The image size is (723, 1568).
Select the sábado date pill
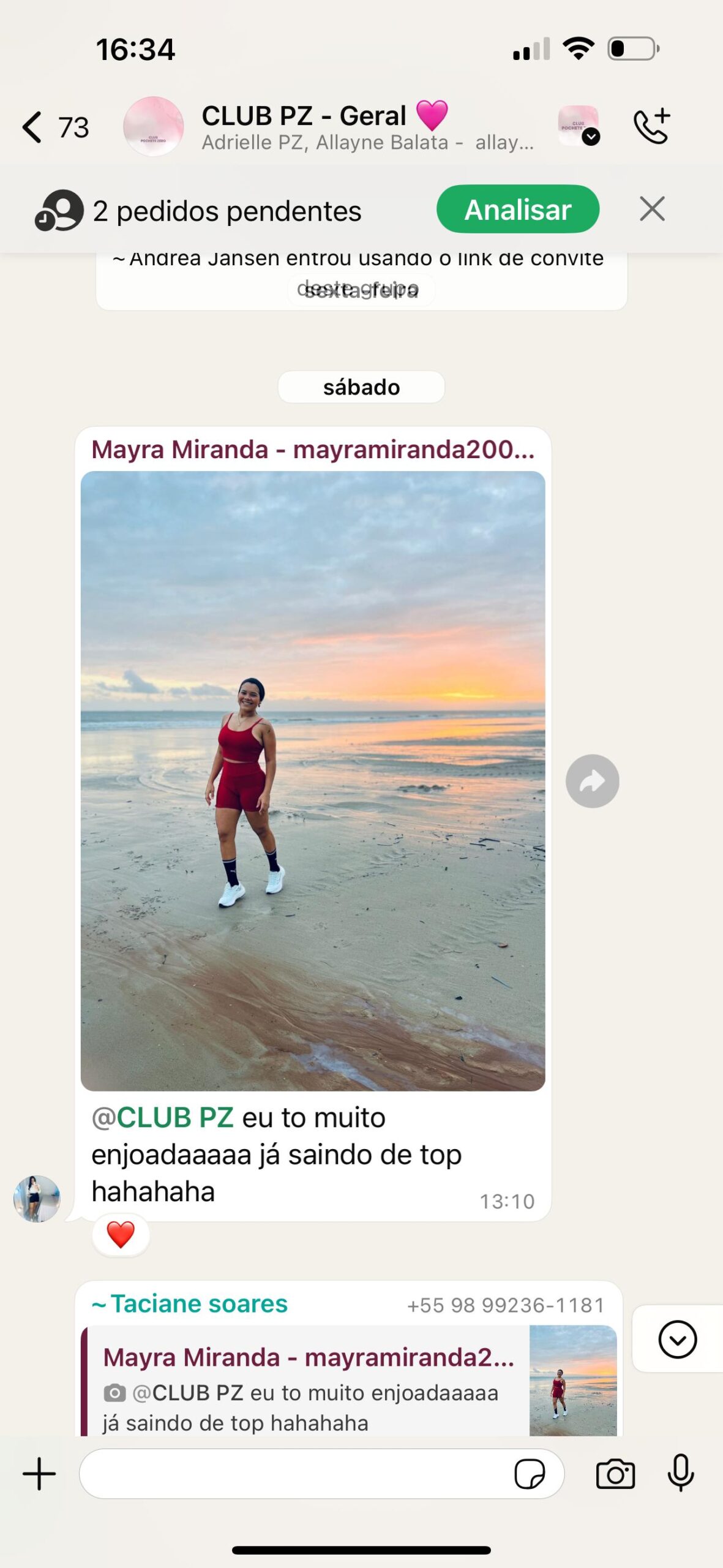point(361,386)
